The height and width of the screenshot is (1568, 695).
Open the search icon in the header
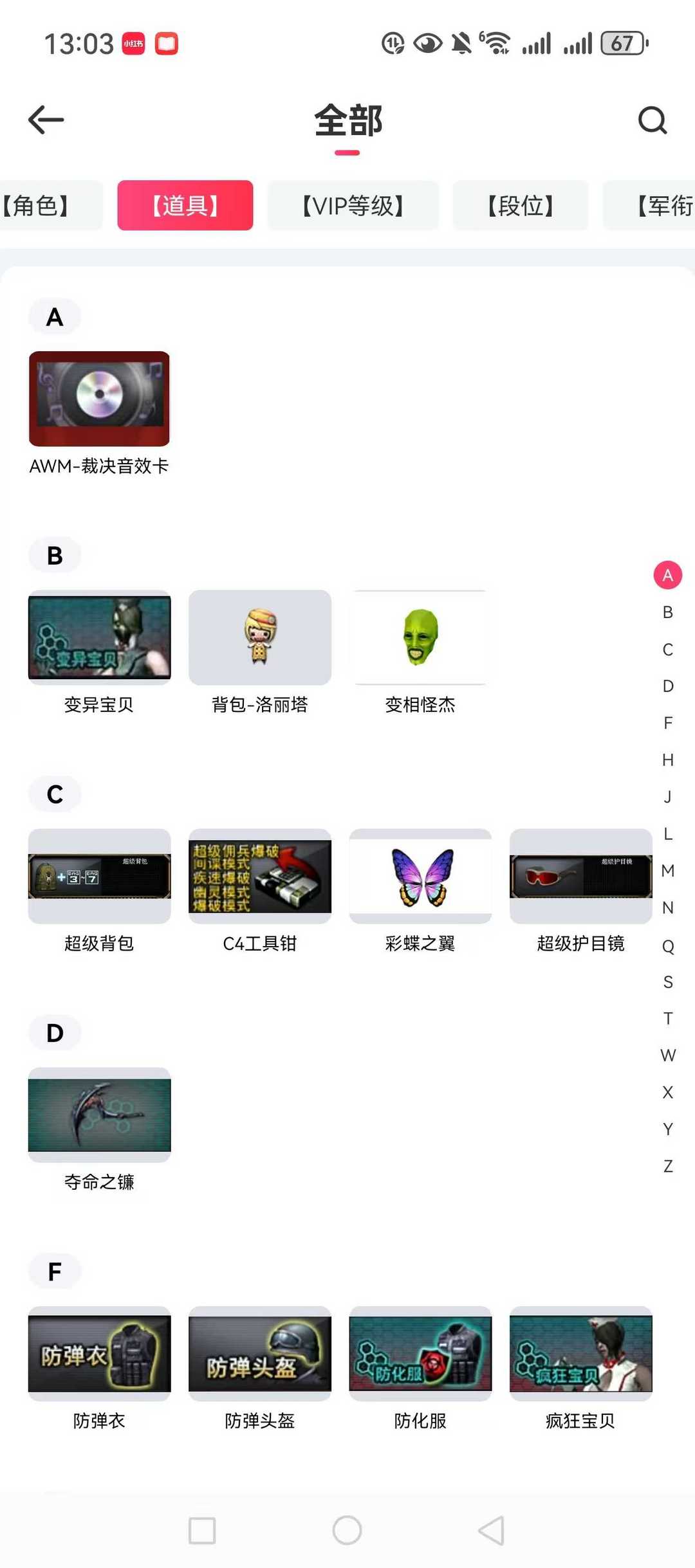click(x=652, y=120)
